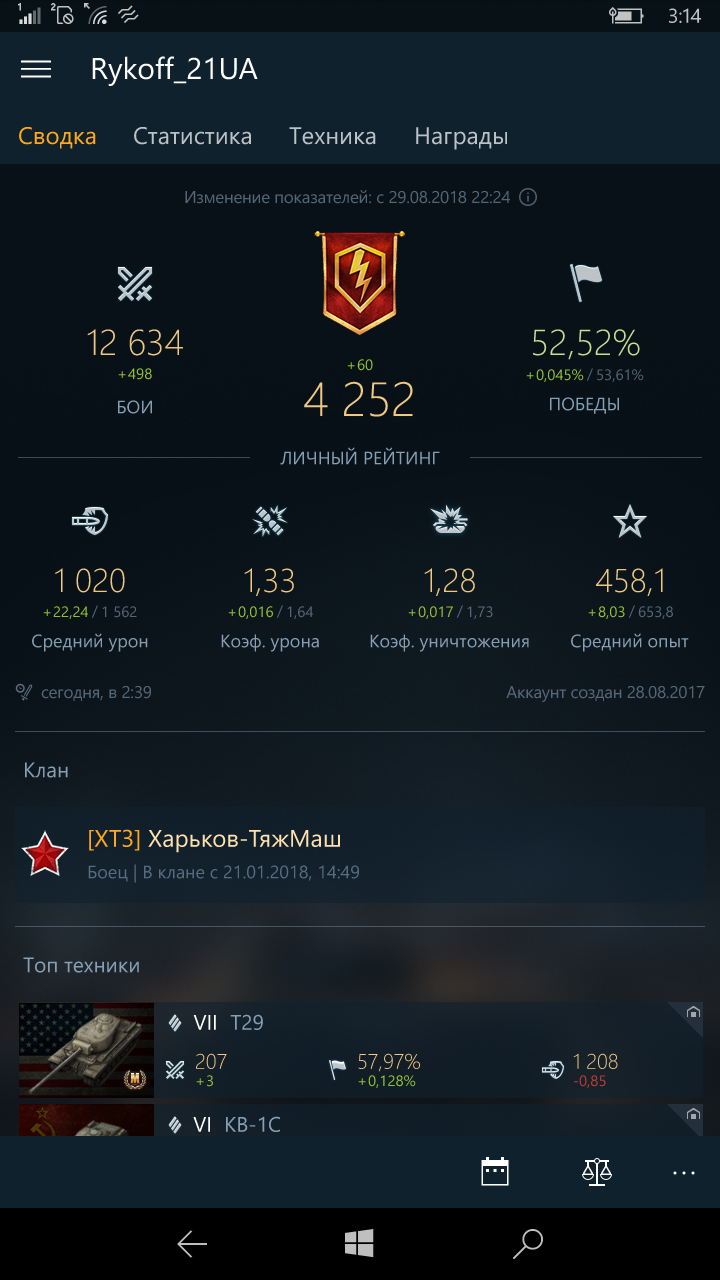The width and height of the screenshot is (720, 1280).
Task: Tap the info icon near change date
Action: [528, 197]
